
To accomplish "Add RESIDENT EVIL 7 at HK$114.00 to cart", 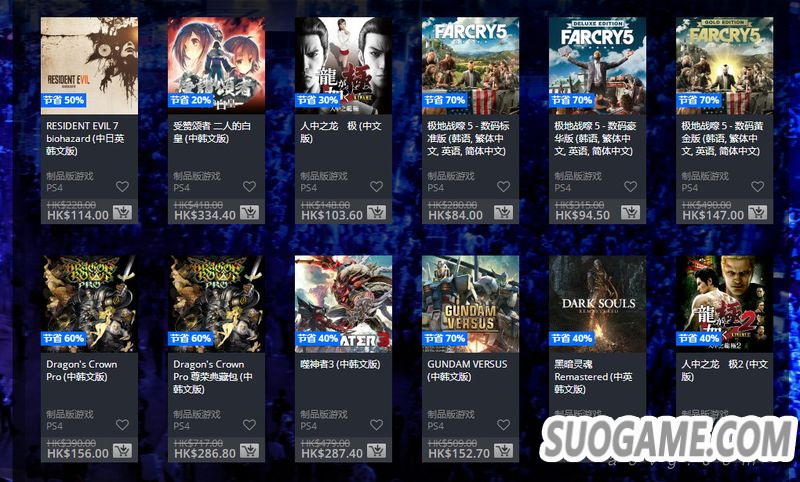I will [x=122, y=213].
